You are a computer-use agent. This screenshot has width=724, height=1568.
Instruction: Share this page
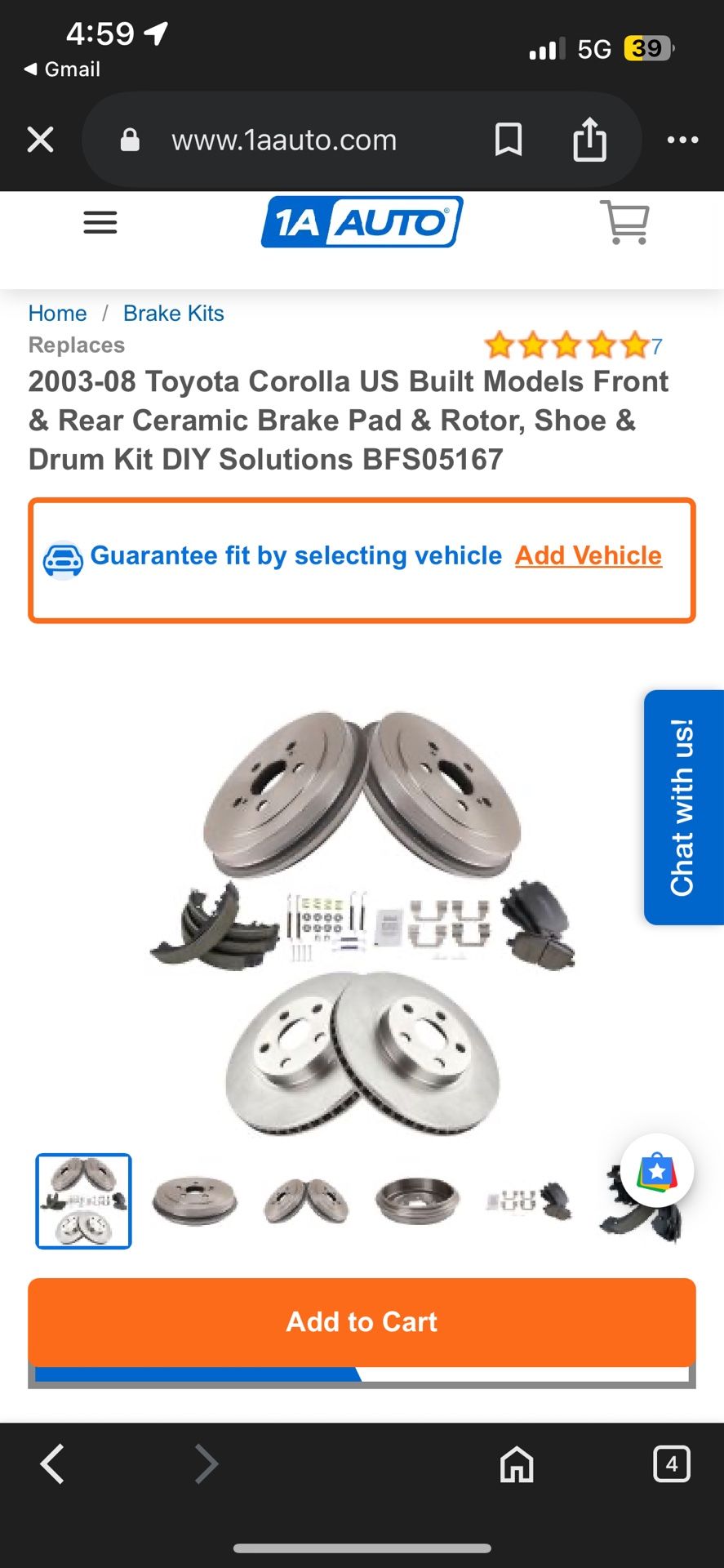pos(589,138)
